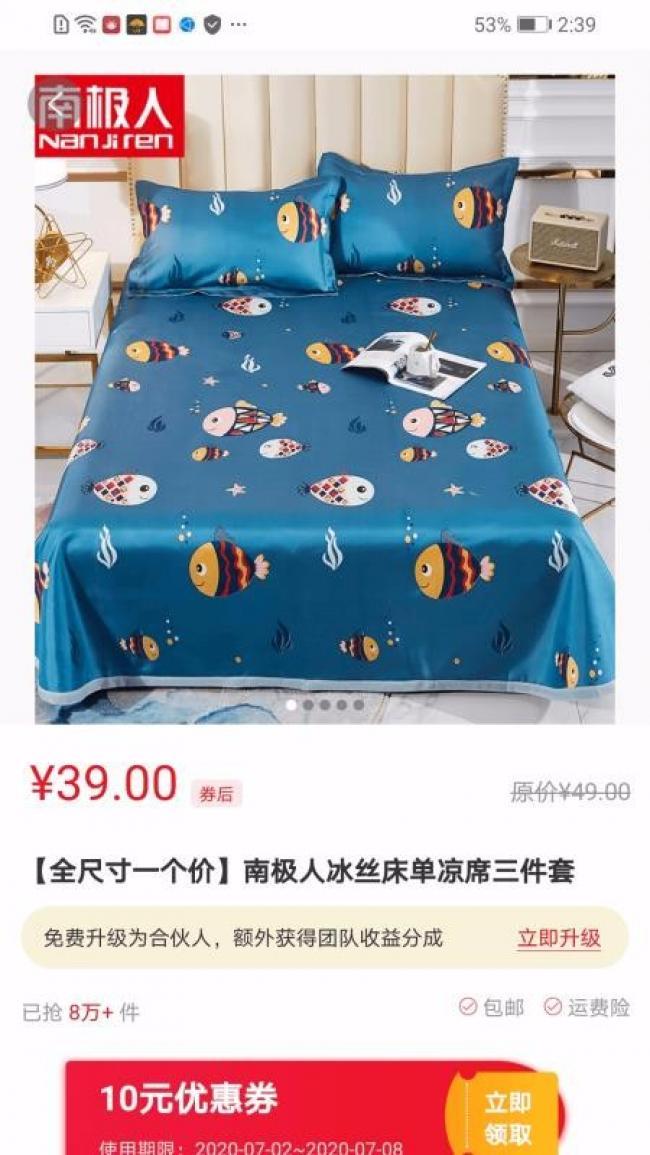Viewport: 650px width, 1155px height.
Task: Go back using the arrow over the image
Action: pos(56,102)
